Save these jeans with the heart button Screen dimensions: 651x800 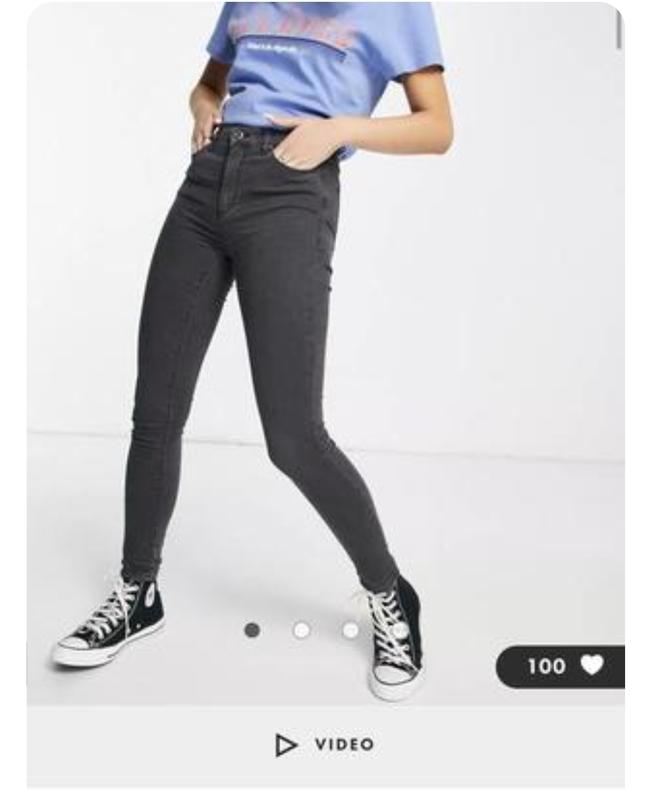591,666
